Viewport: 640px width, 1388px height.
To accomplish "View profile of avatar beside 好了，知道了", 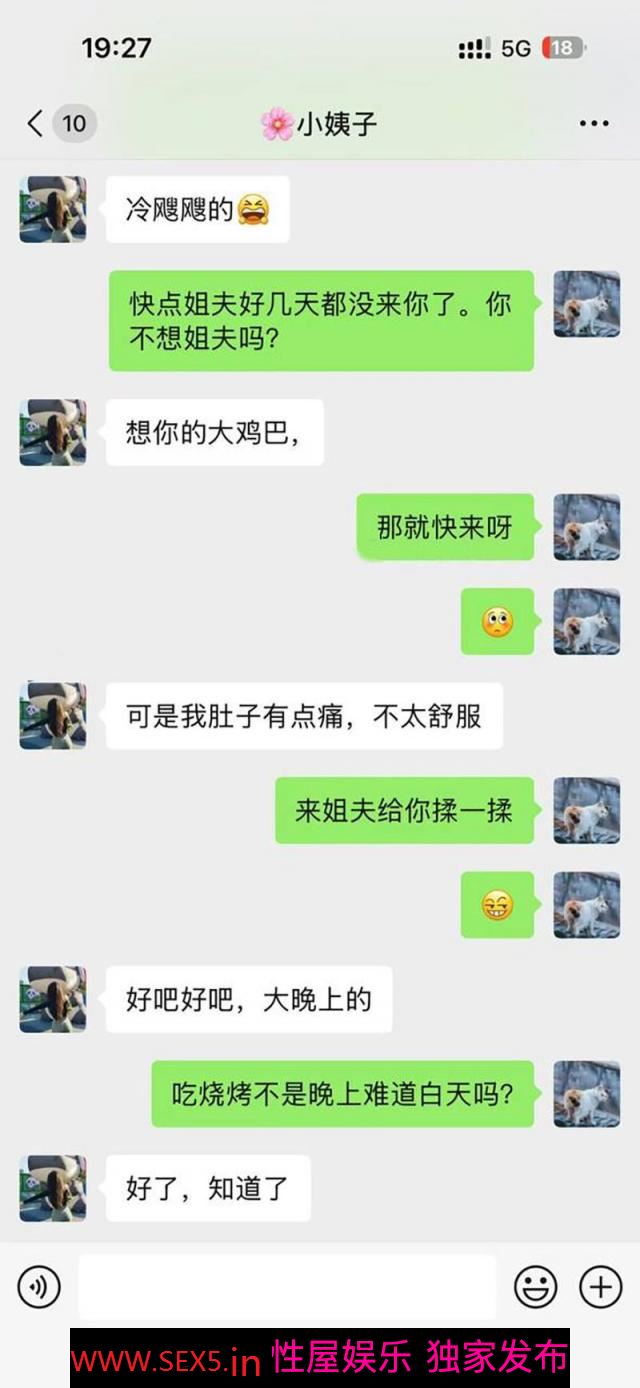I will coord(53,1188).
